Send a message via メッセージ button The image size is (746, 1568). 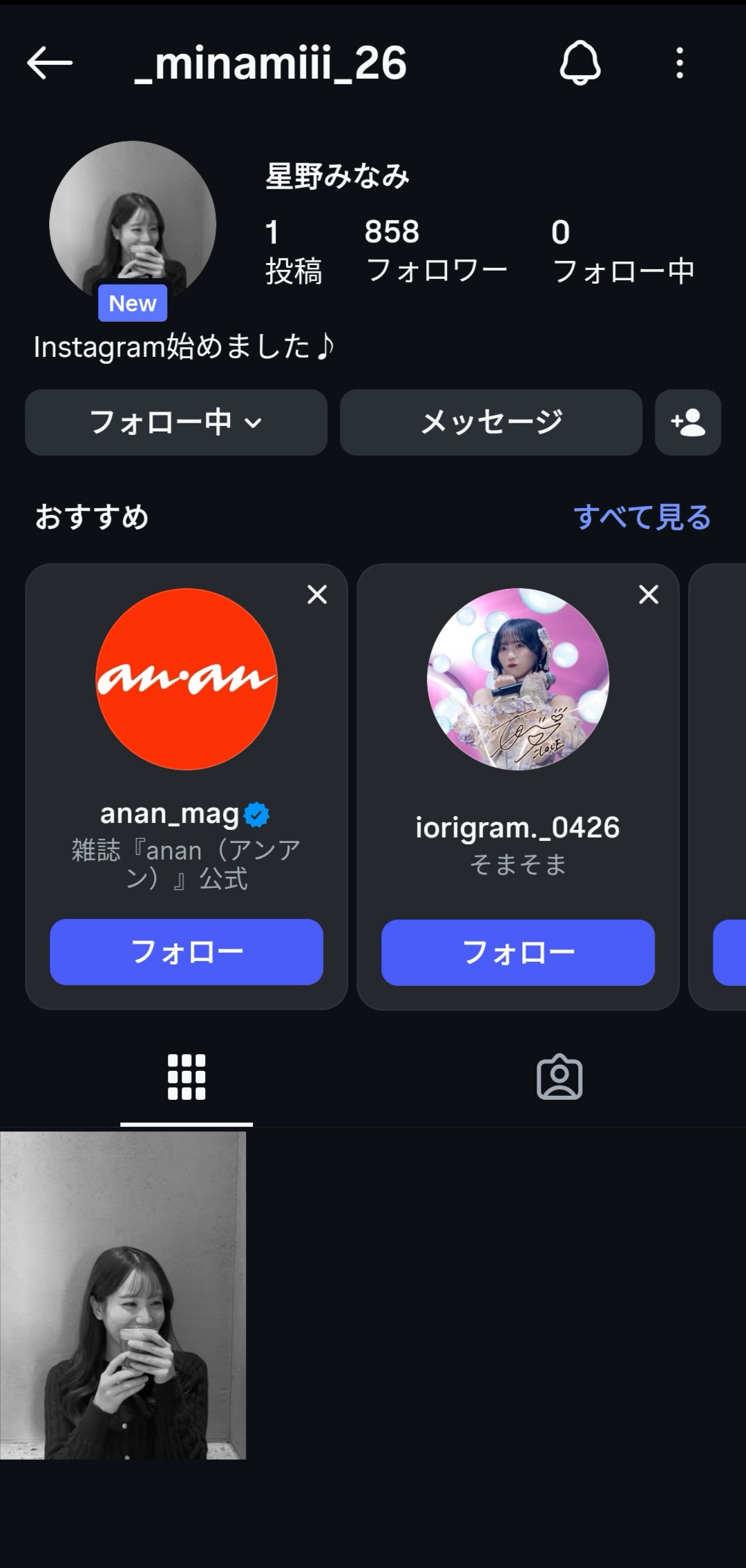click(x=491, y=423)
